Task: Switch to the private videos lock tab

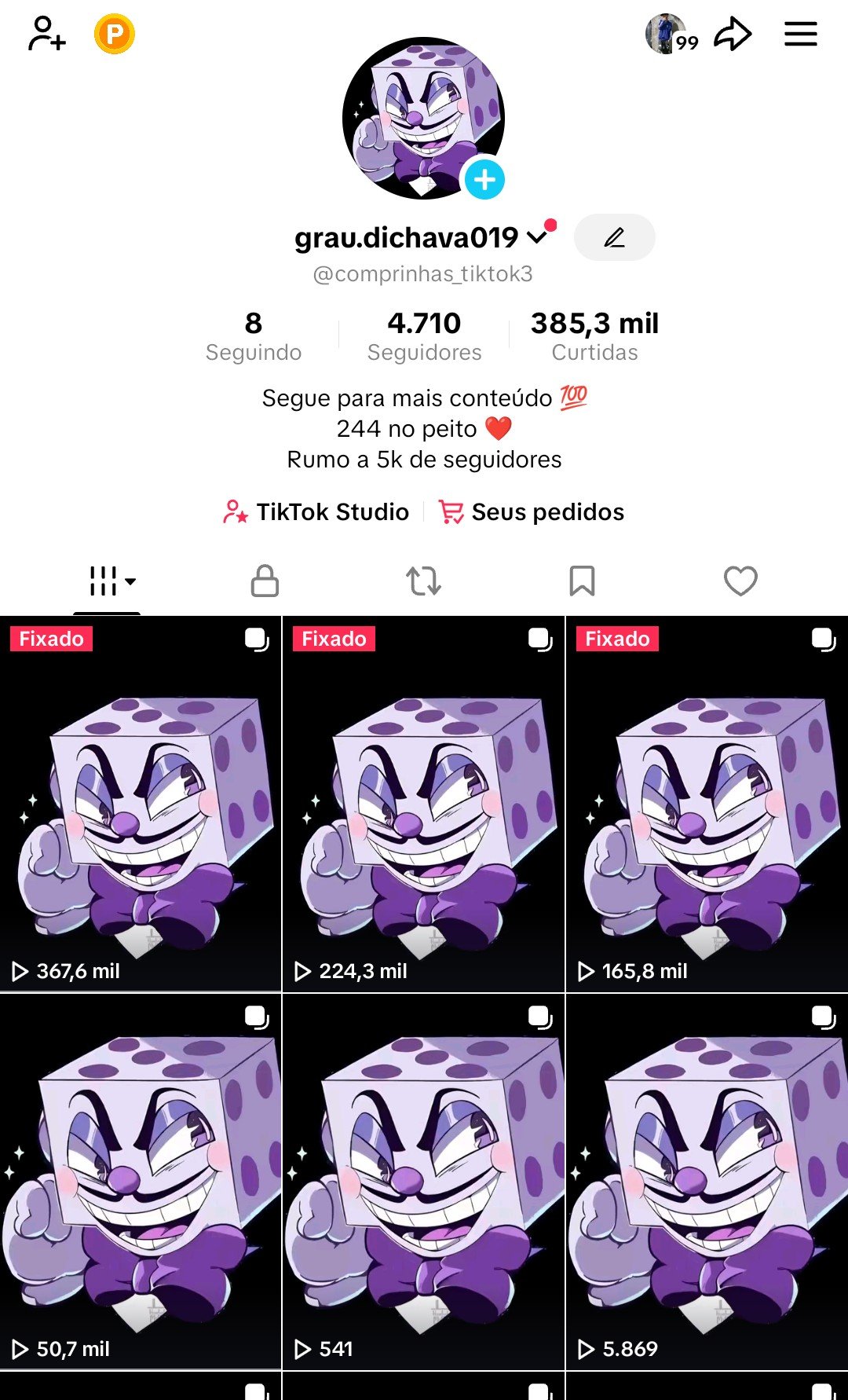Action: click(x=265, y=581)
